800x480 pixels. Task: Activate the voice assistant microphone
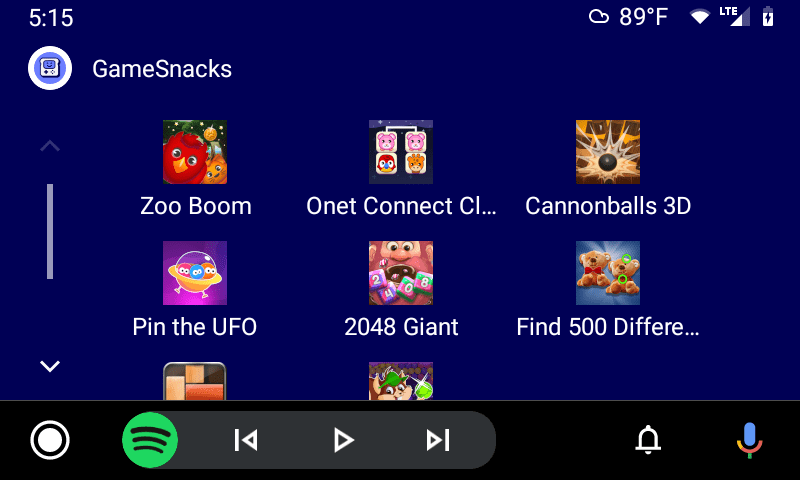(x=749, y=440)
